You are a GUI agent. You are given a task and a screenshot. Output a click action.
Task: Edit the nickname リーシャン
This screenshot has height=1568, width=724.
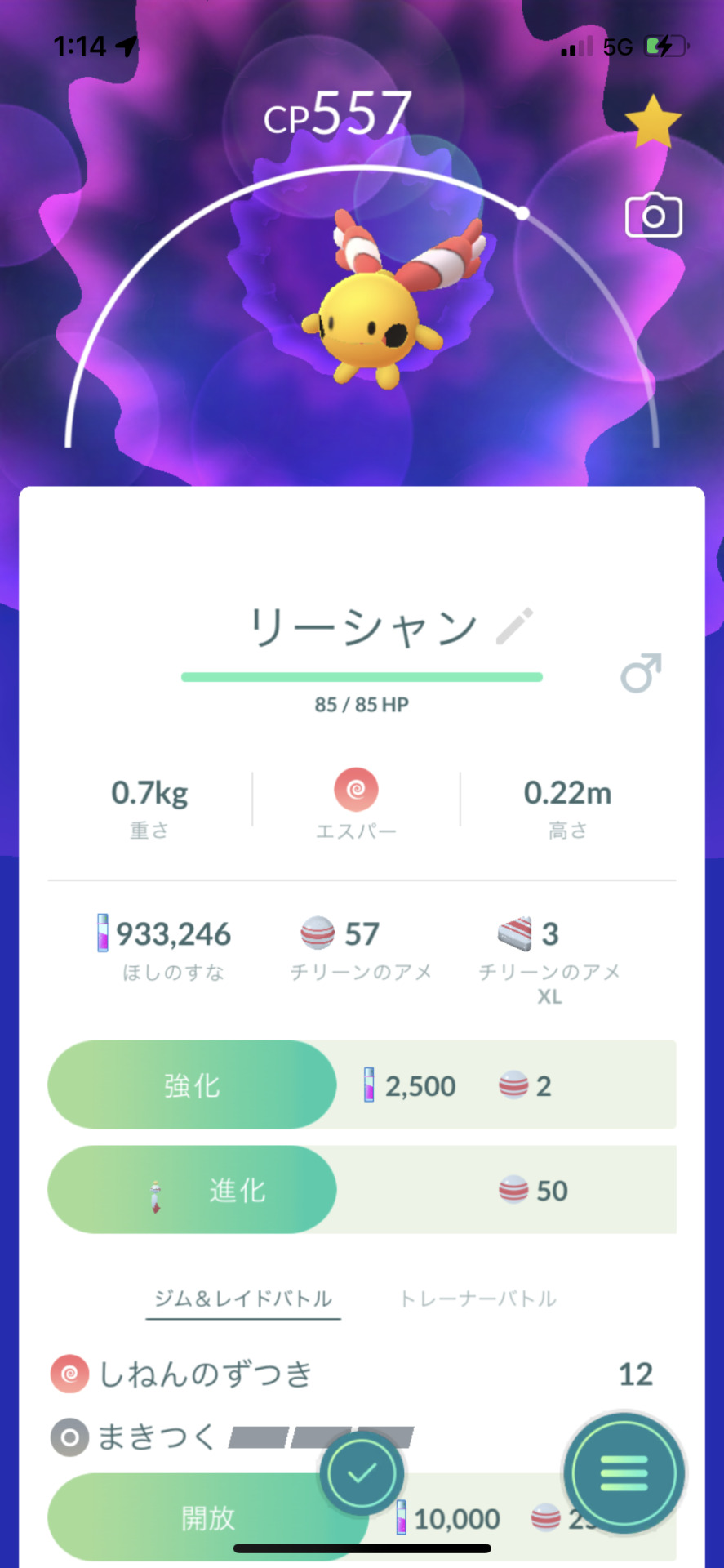coord(514,626)
